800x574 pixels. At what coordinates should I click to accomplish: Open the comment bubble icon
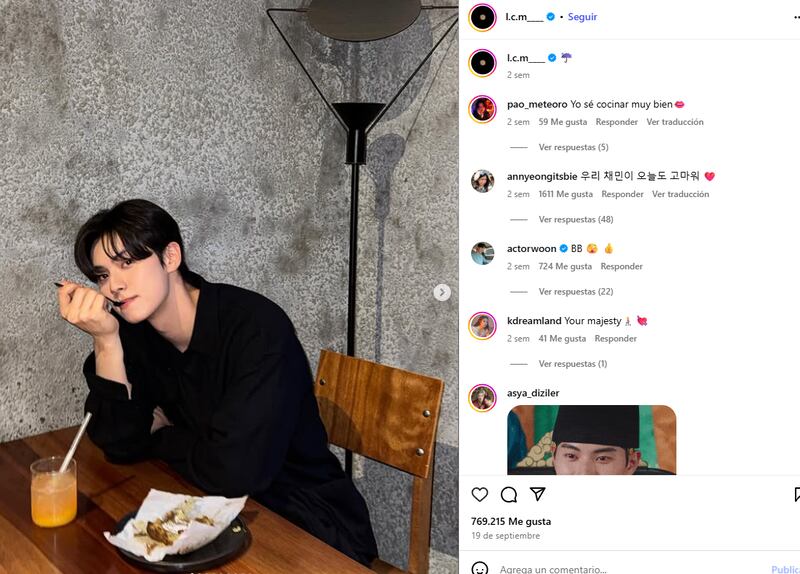pos(509,495)
